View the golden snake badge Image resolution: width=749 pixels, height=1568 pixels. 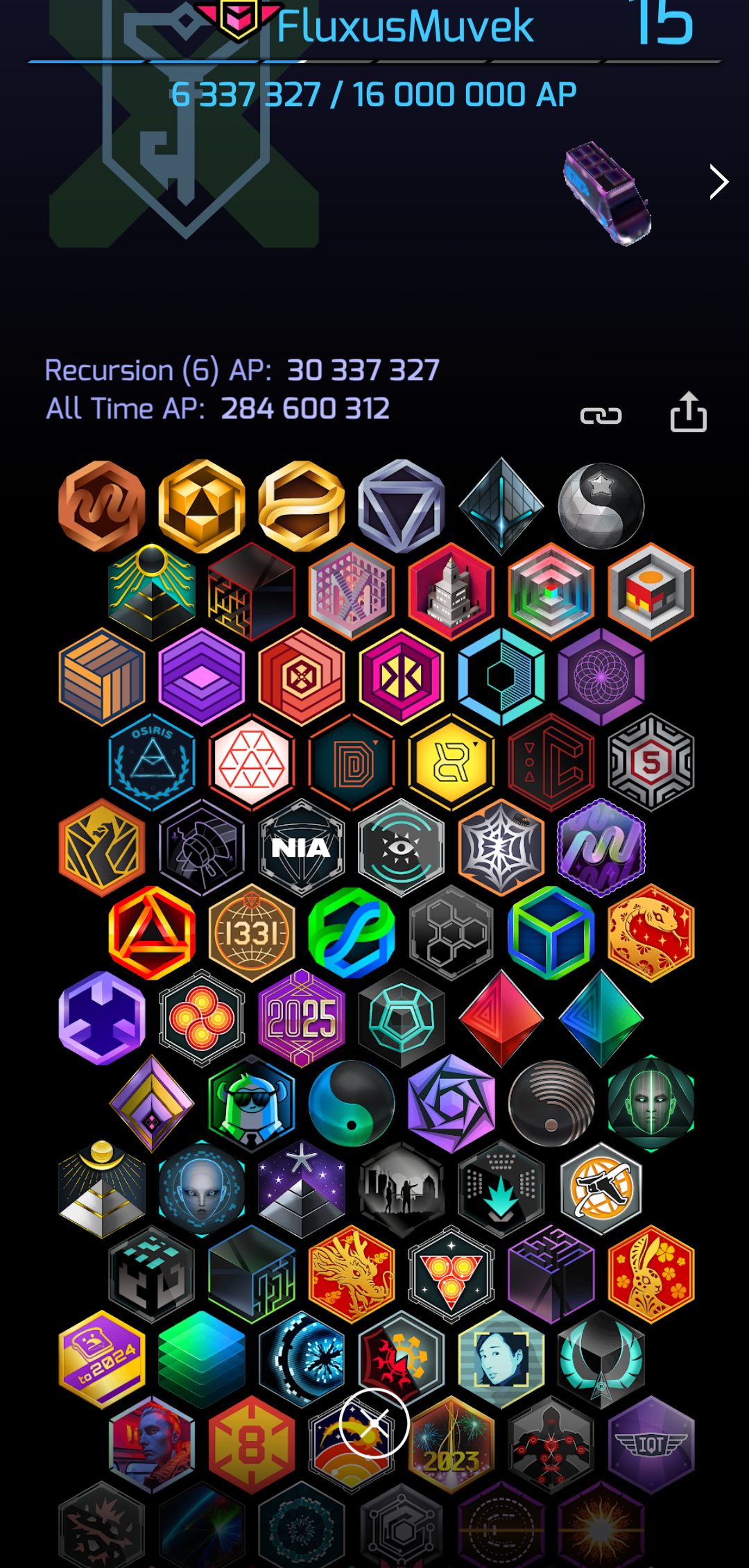651,932
